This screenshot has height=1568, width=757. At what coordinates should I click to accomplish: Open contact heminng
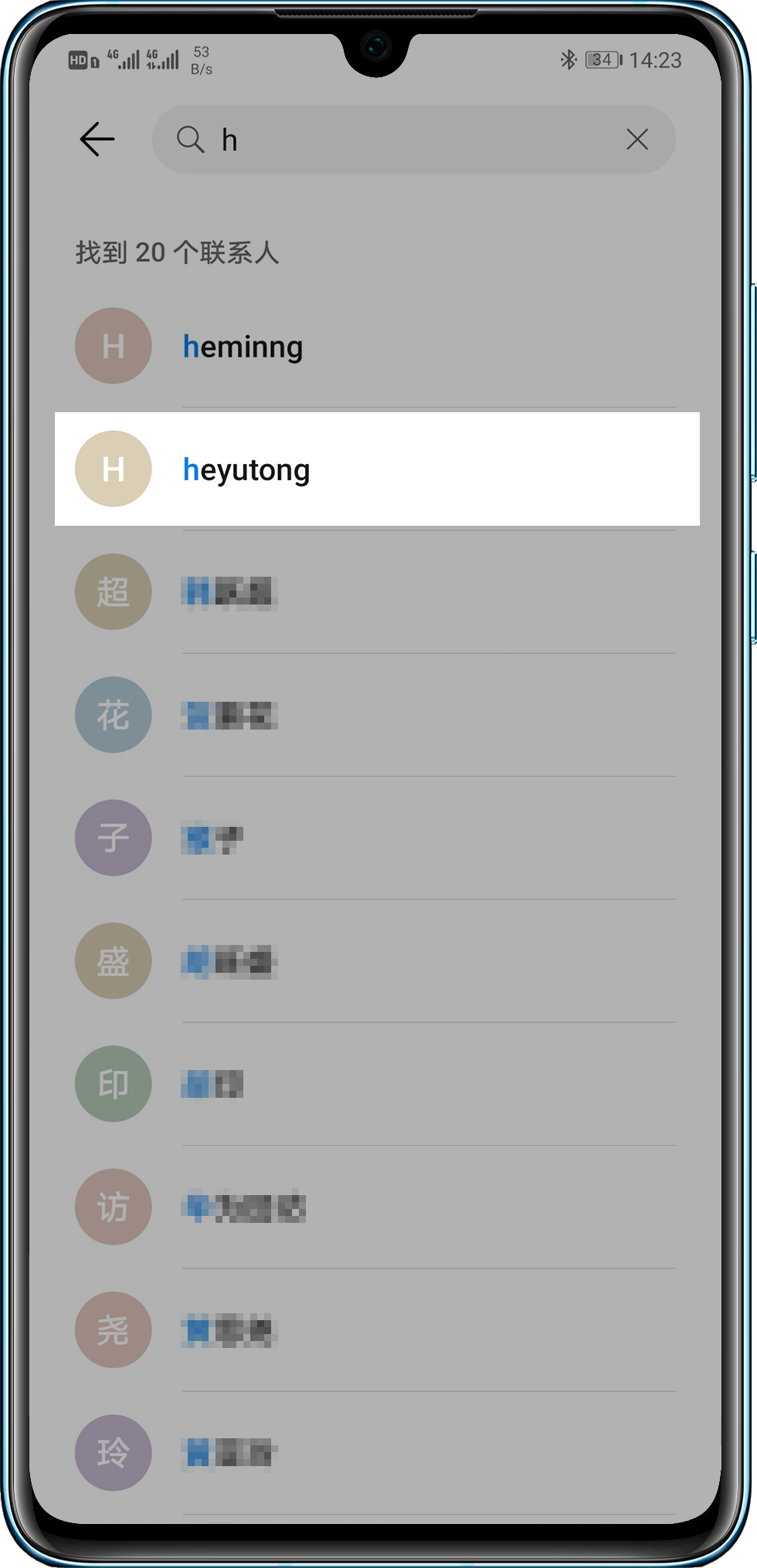point(377,347)
